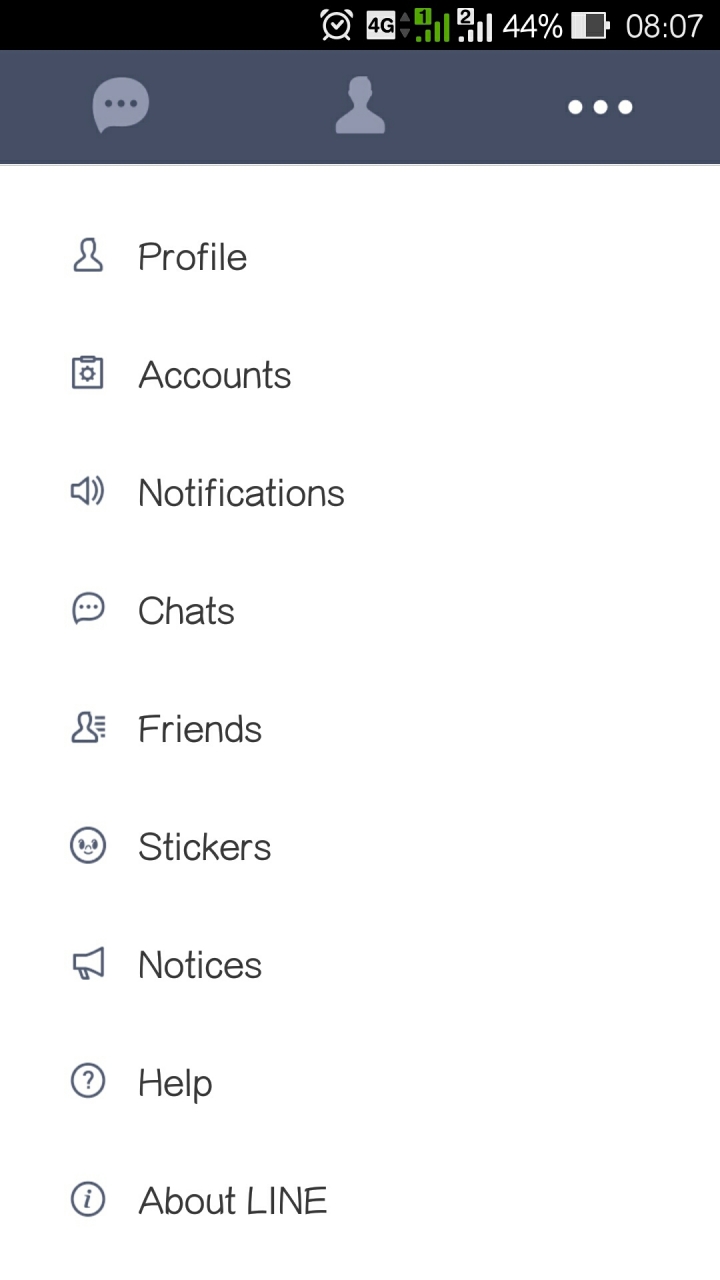Open the Friends settings row
The width and height of the screenshot is (720, 1280).
point(360,729)
